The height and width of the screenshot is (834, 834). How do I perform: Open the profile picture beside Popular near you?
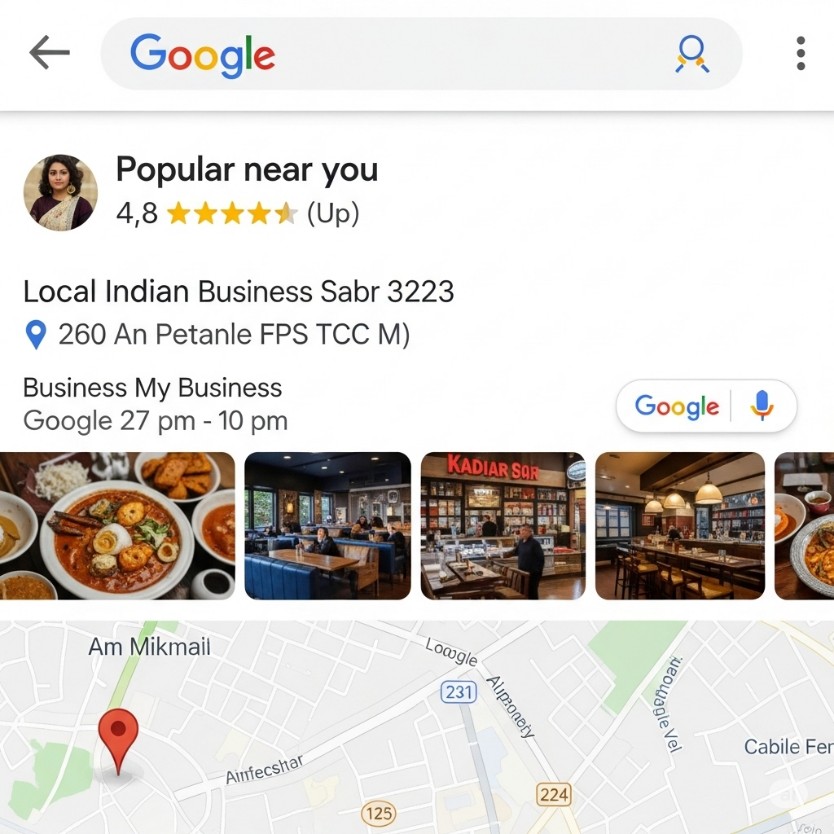click(x=60, y=192)
